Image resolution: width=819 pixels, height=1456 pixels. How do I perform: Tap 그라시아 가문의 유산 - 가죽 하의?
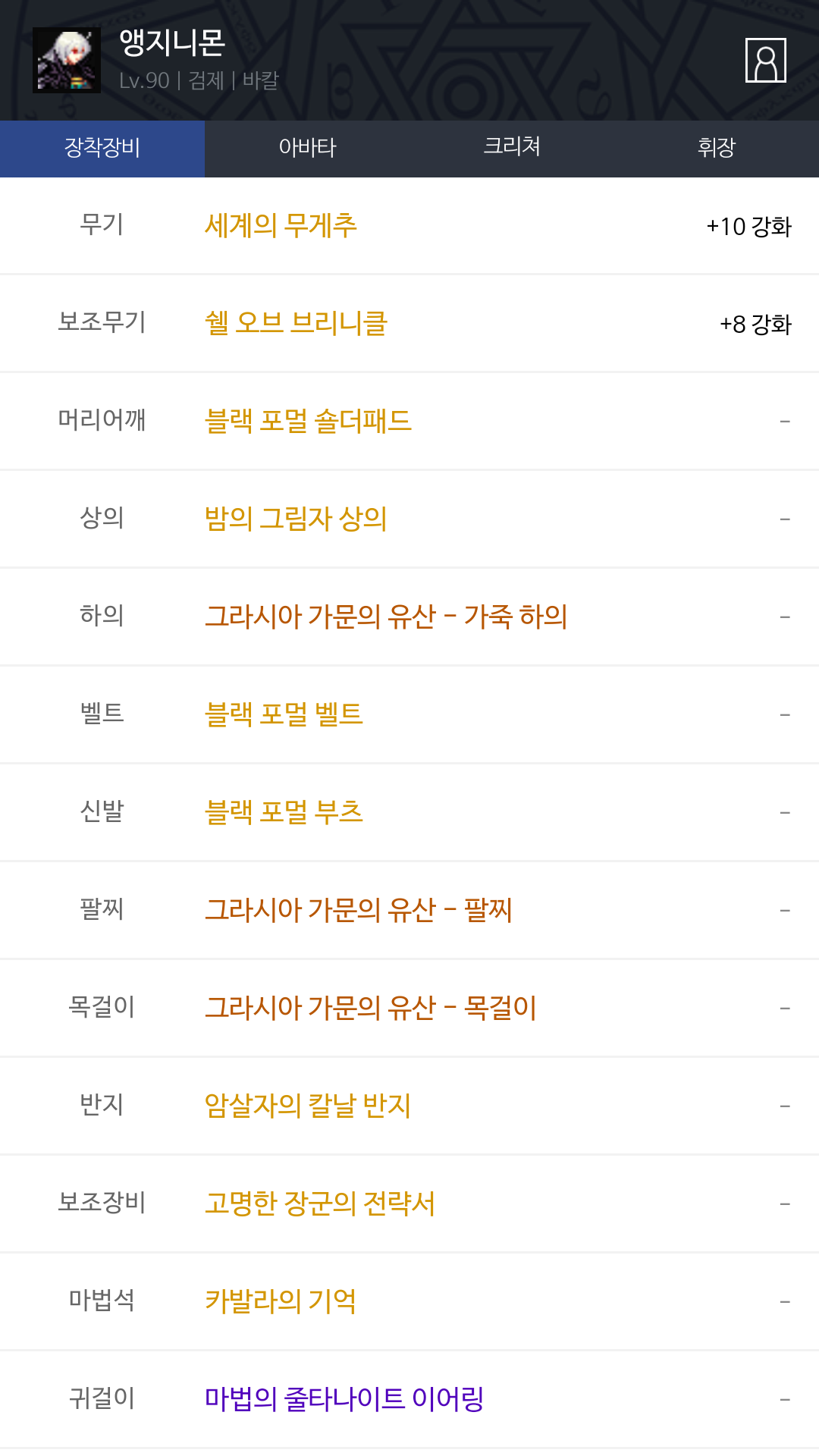point(386,617)
